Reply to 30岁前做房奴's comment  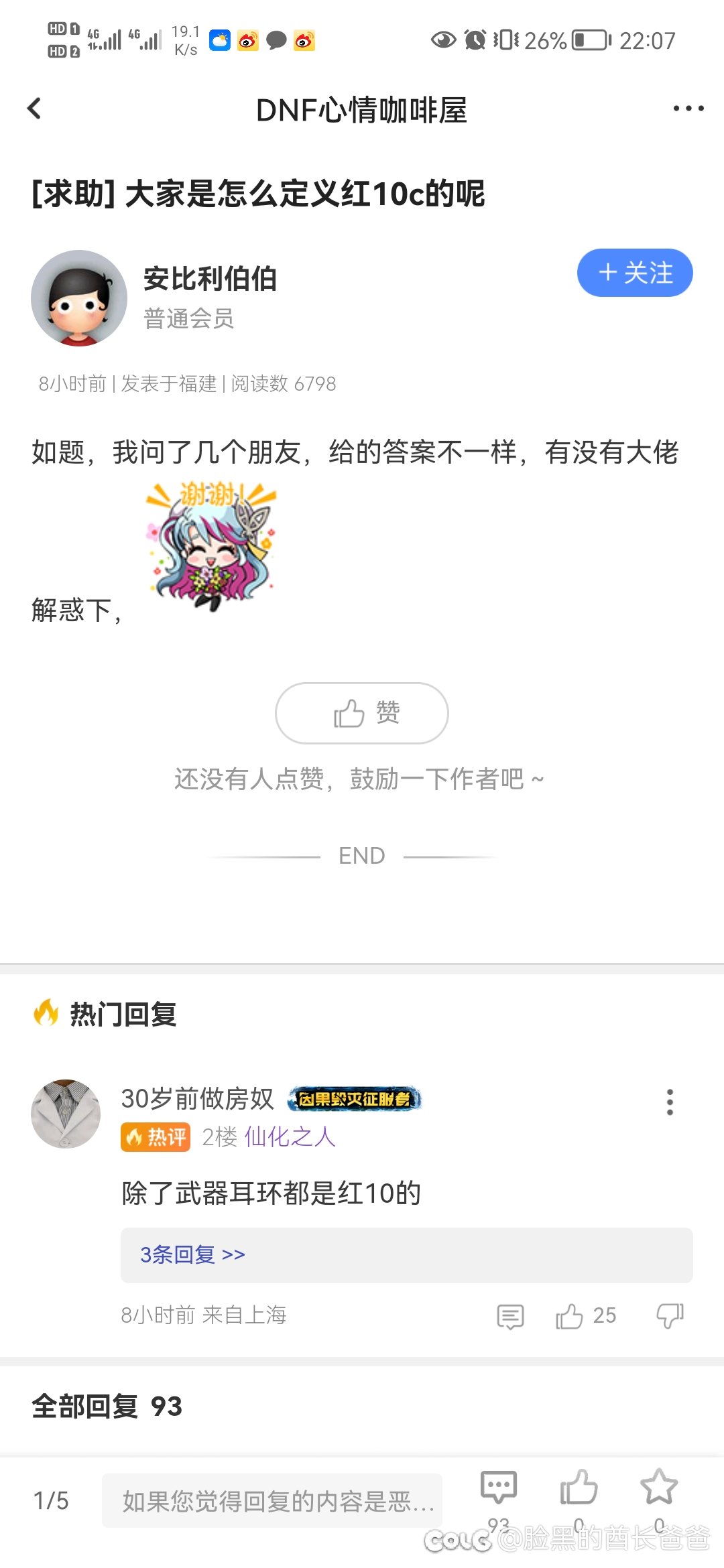pyautogui.click(x=510, y=1316)
